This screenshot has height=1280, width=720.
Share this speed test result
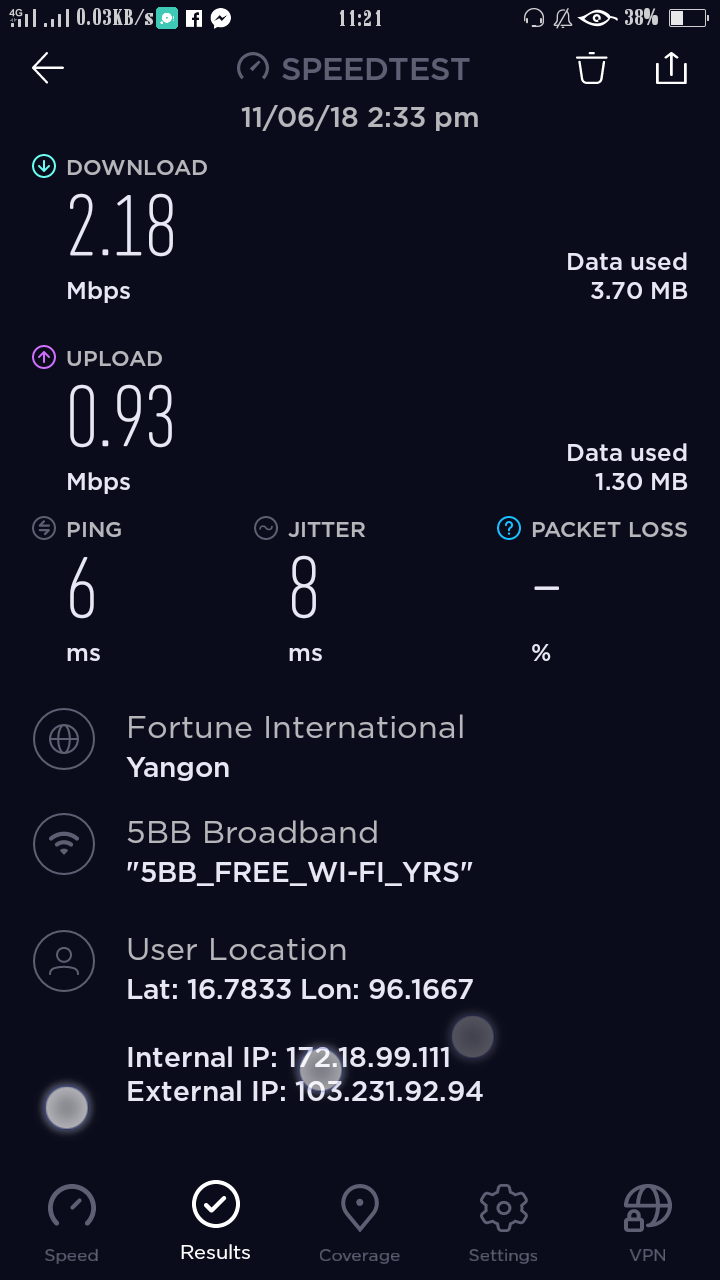tap(671, 68)
